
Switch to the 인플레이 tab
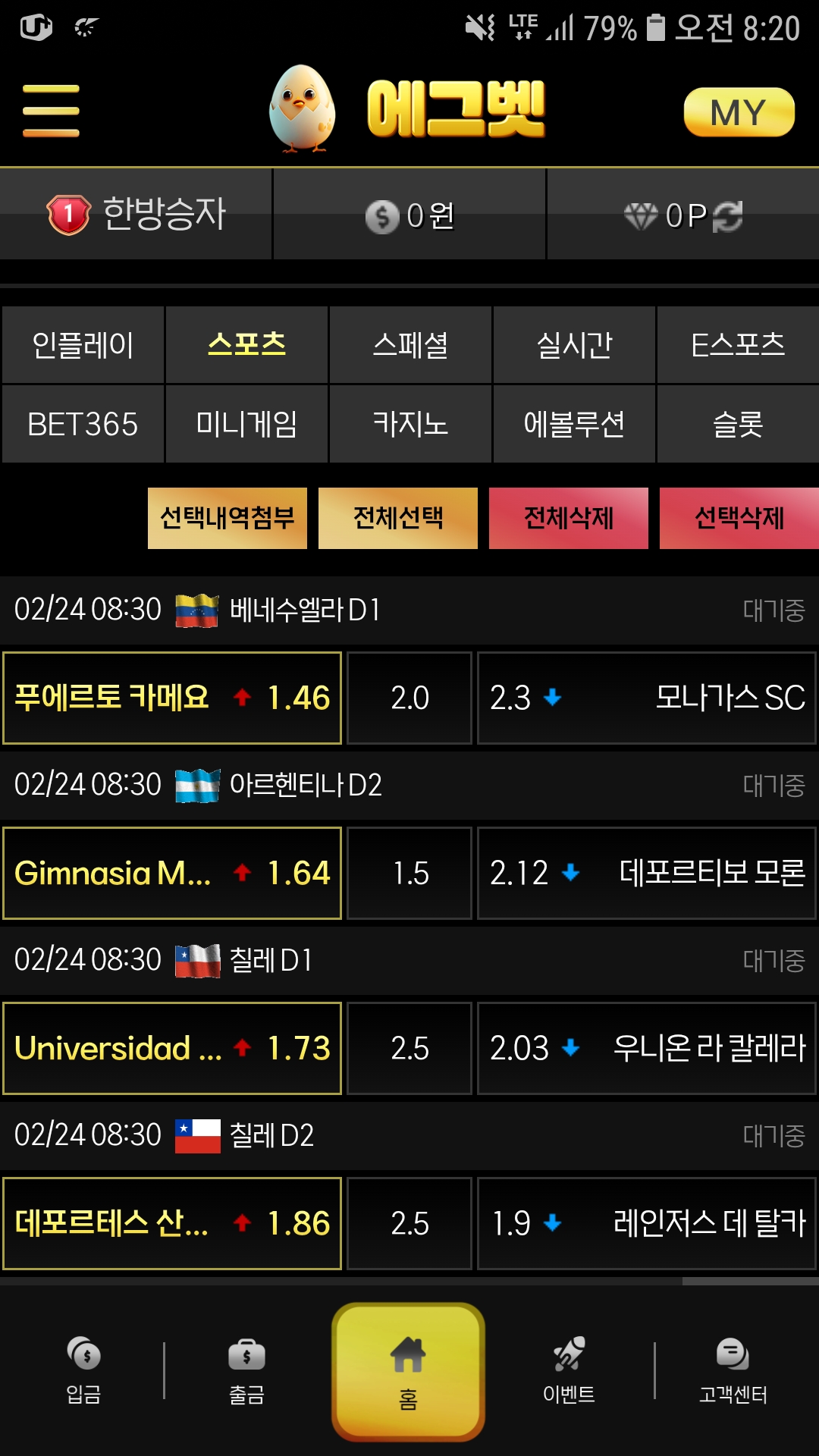click(x=83, y=345)
